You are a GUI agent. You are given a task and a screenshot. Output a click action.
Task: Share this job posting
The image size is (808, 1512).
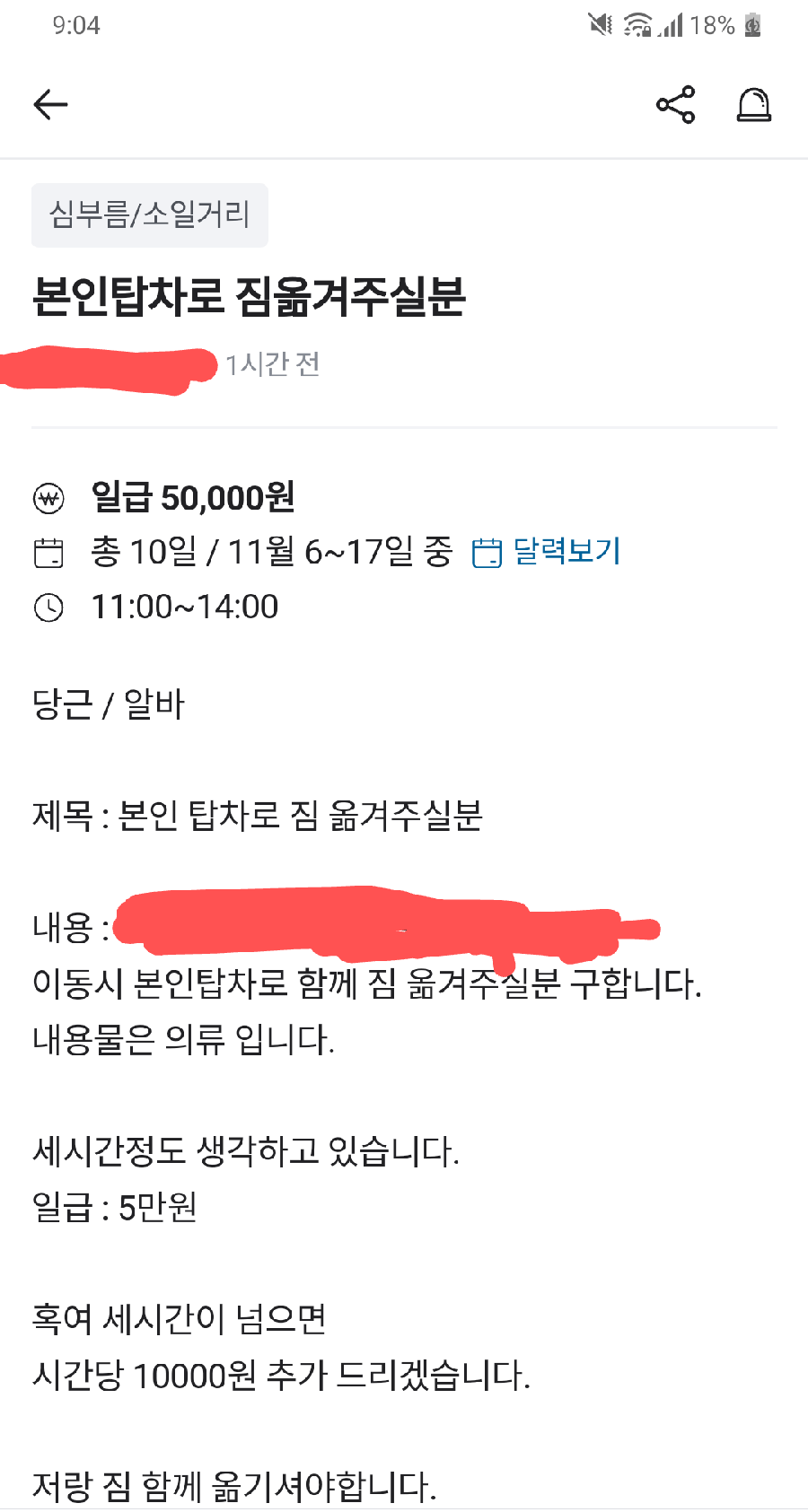(x=675, y=105)
